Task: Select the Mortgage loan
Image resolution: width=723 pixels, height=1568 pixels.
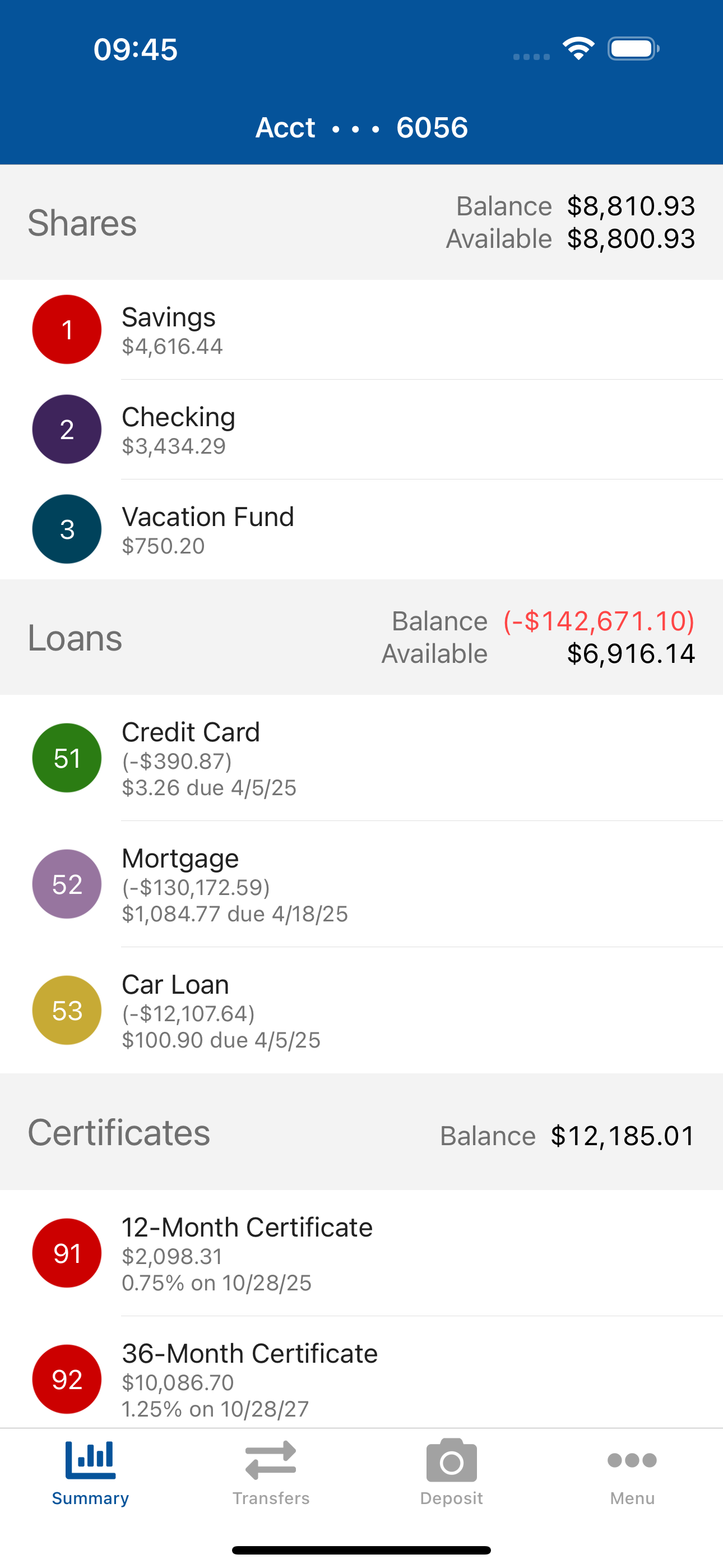Action: coord(361,884)
